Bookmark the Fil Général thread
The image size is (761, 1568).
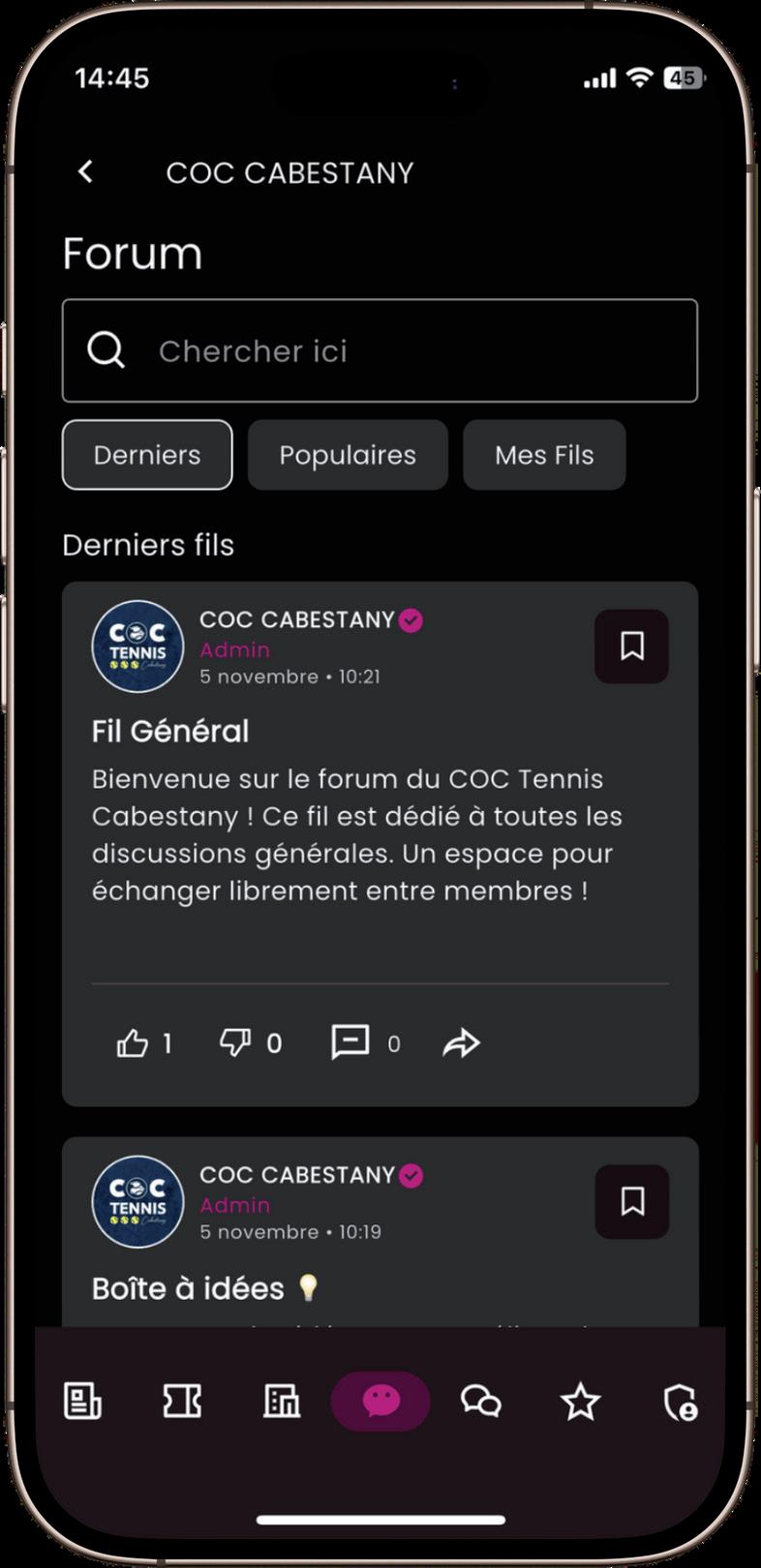(631, 647)
